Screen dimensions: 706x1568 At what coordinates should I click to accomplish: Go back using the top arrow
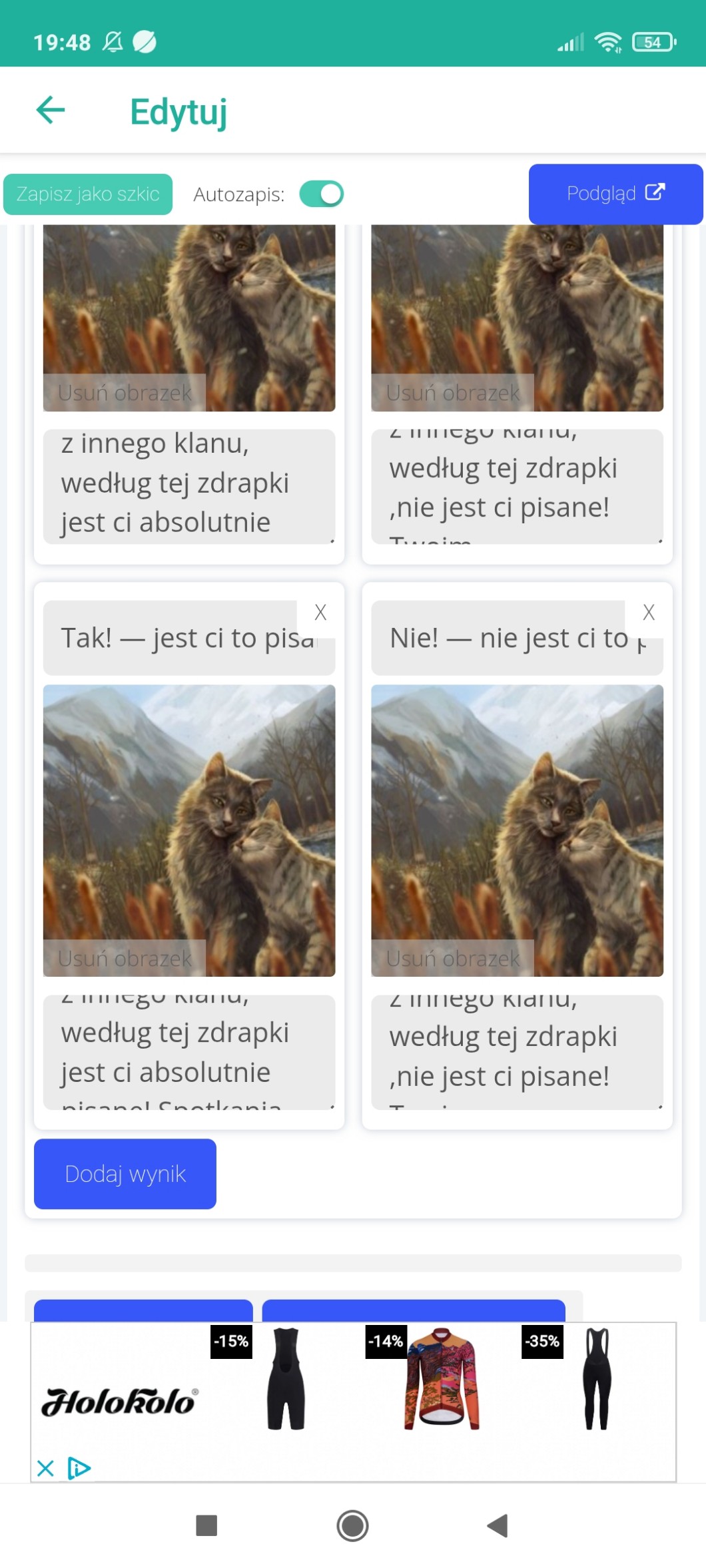point(51,110)
